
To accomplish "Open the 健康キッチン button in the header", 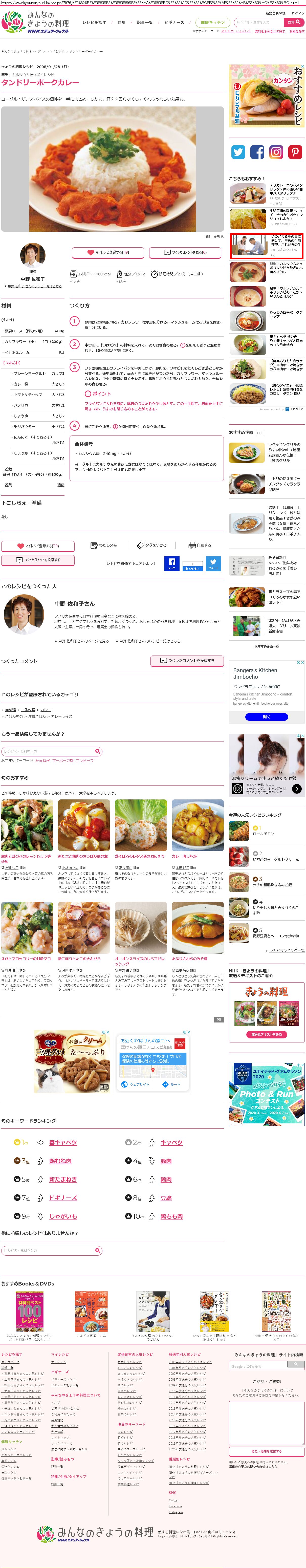I will point(213,23).
